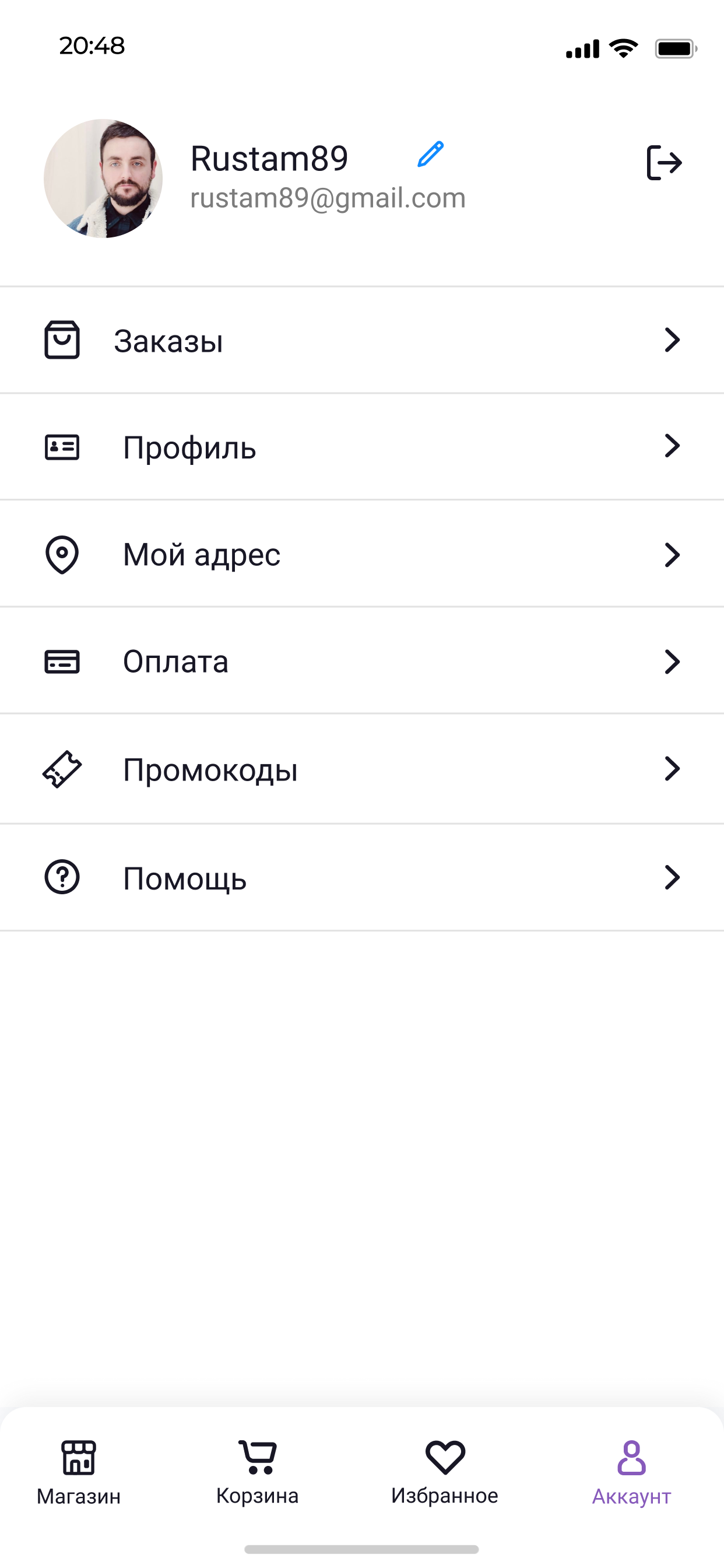724x1568 pixels.
Task: Open the Оплата payment settings
Action: point(361,661)
